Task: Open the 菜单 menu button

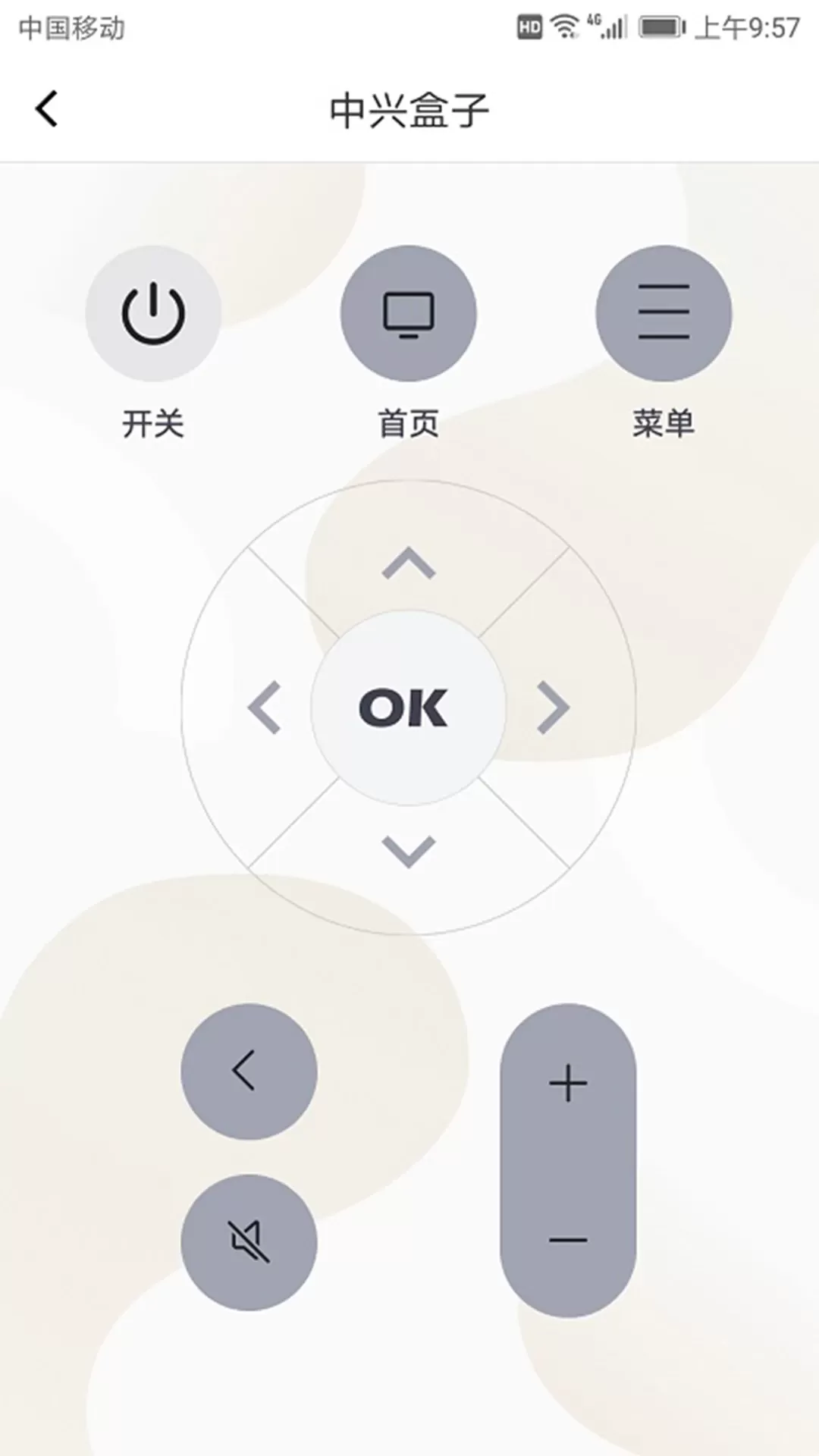Action: click(664, 313)
